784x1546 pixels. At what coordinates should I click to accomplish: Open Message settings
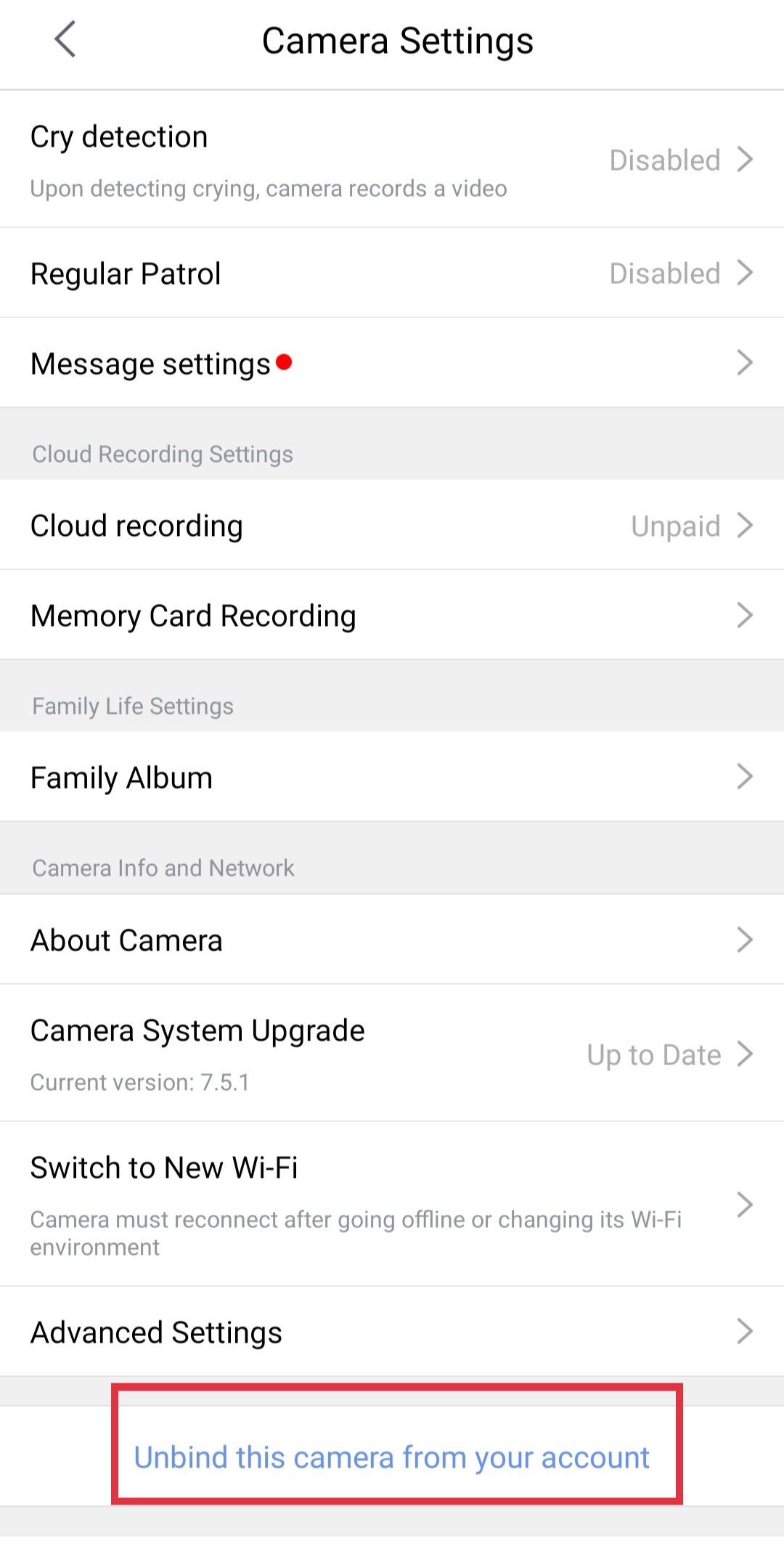[x=392, y=363]
